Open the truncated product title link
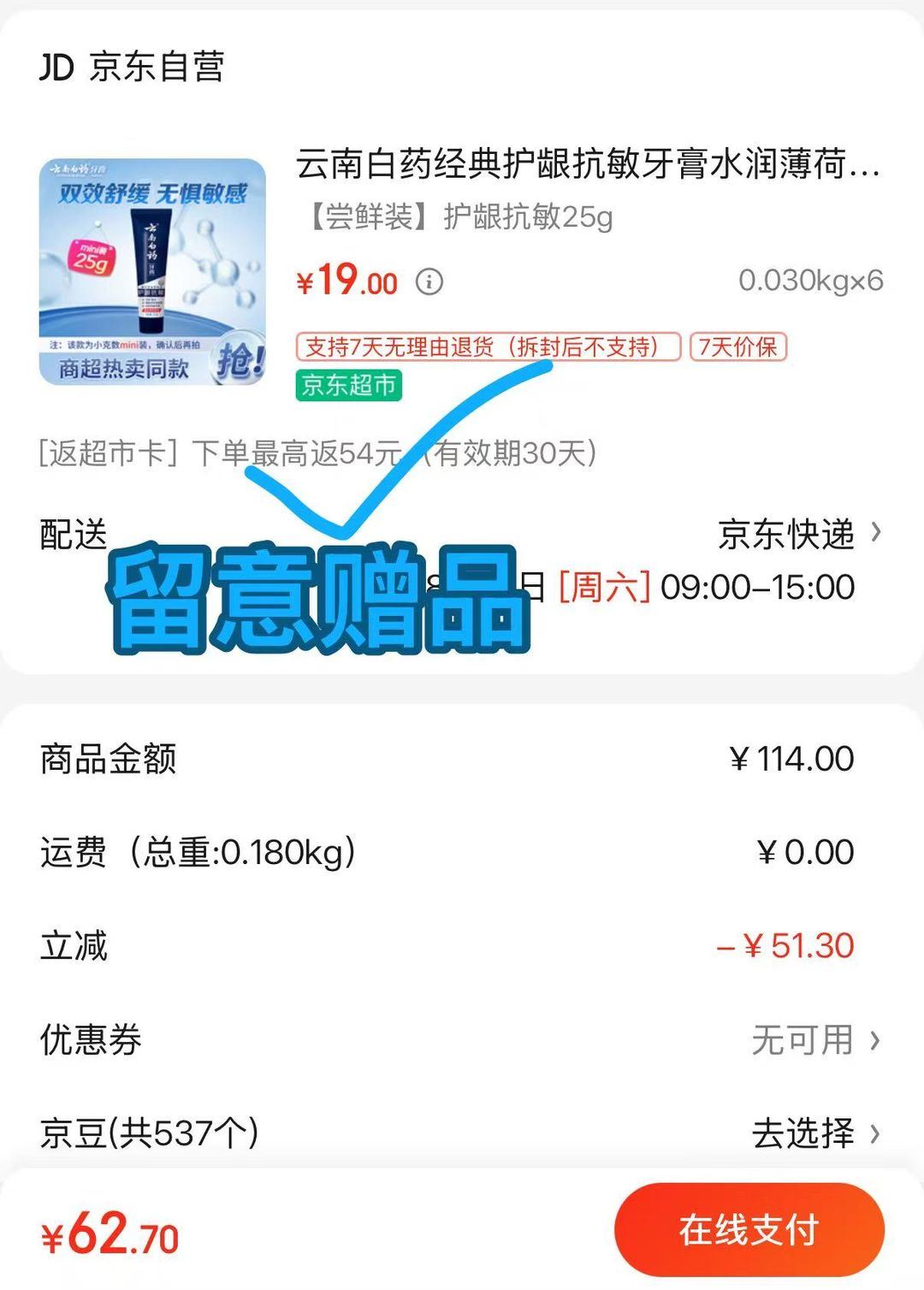Viewport: 924px width, 1290px height. tap(590, 171)
